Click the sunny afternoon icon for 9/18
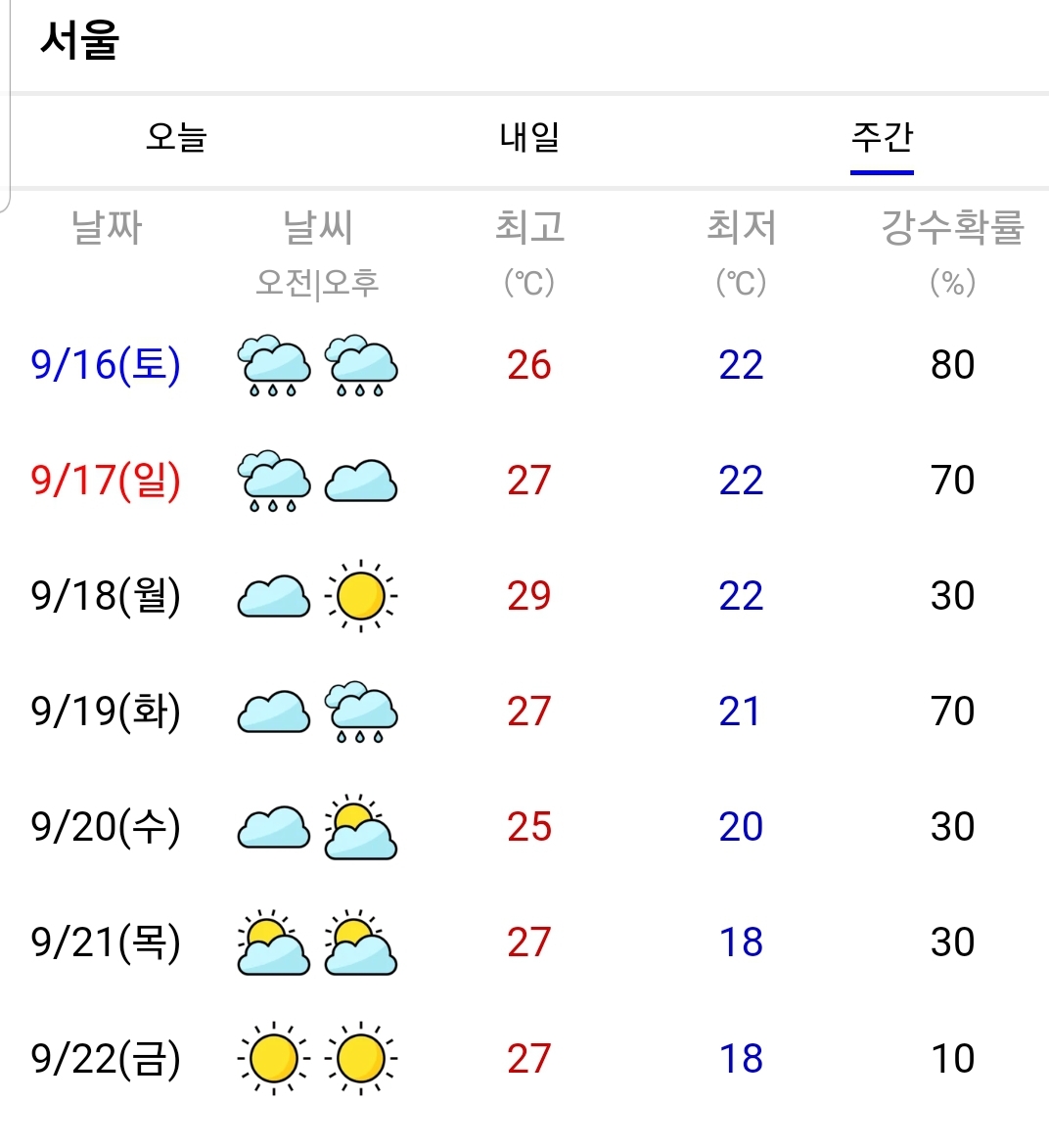1049x1148 pixels. click(x=359, y=594)
